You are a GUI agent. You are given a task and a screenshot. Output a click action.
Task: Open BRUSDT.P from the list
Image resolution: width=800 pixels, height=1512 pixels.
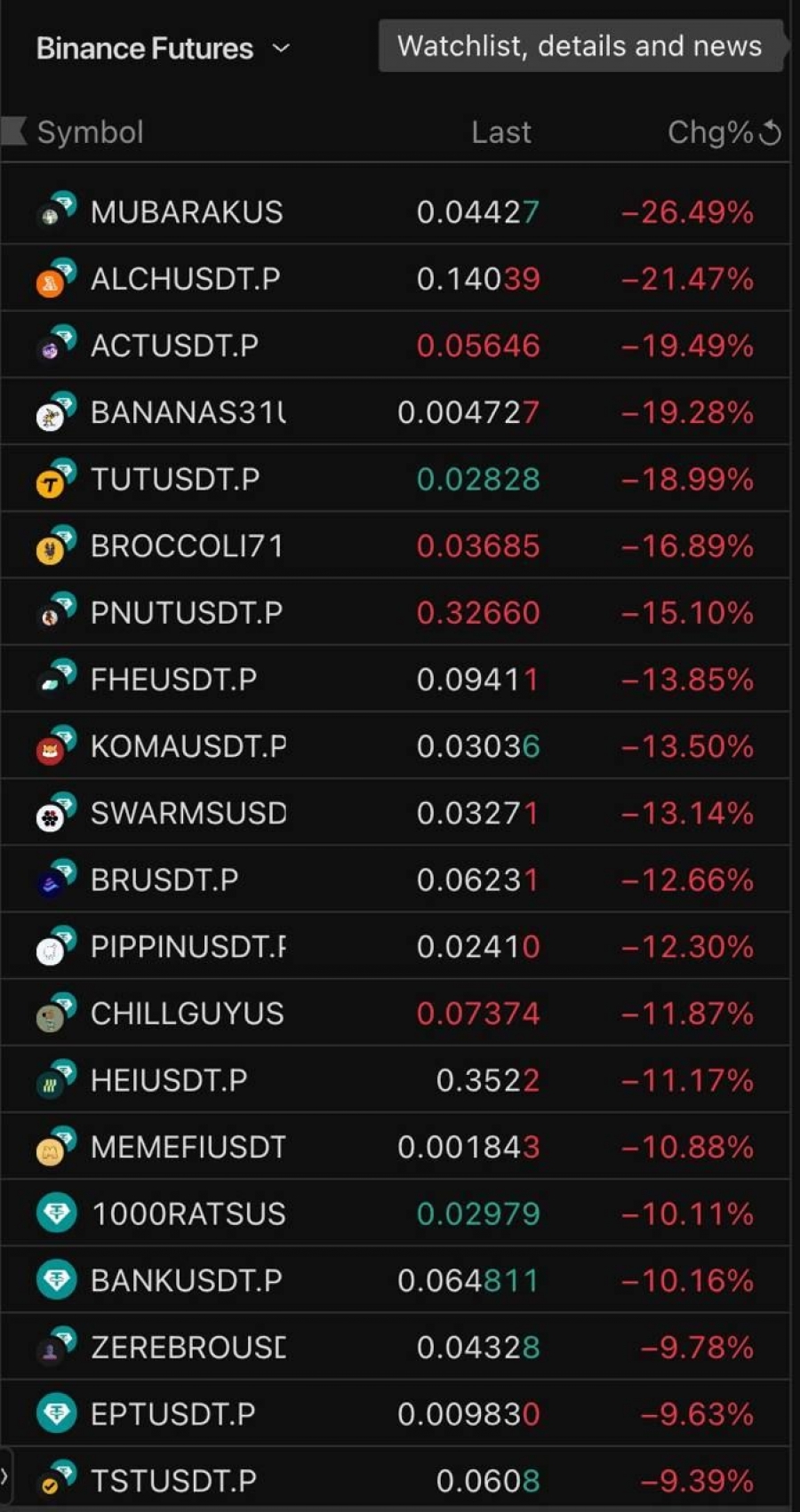pos(164,880)
